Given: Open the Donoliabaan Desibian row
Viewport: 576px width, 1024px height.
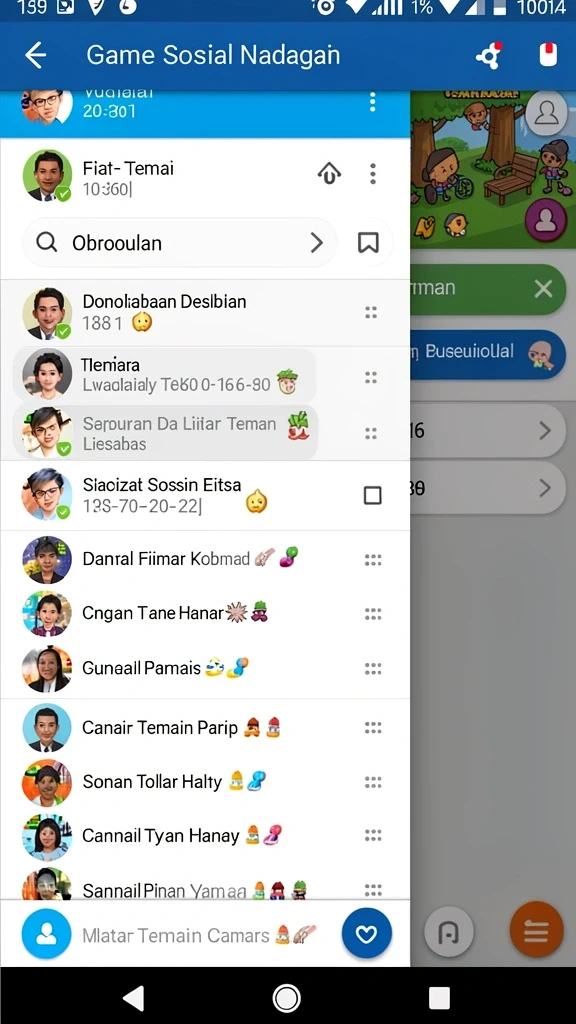Looking at the screenshot, I should pyautogui.click(x=205, y=313).
